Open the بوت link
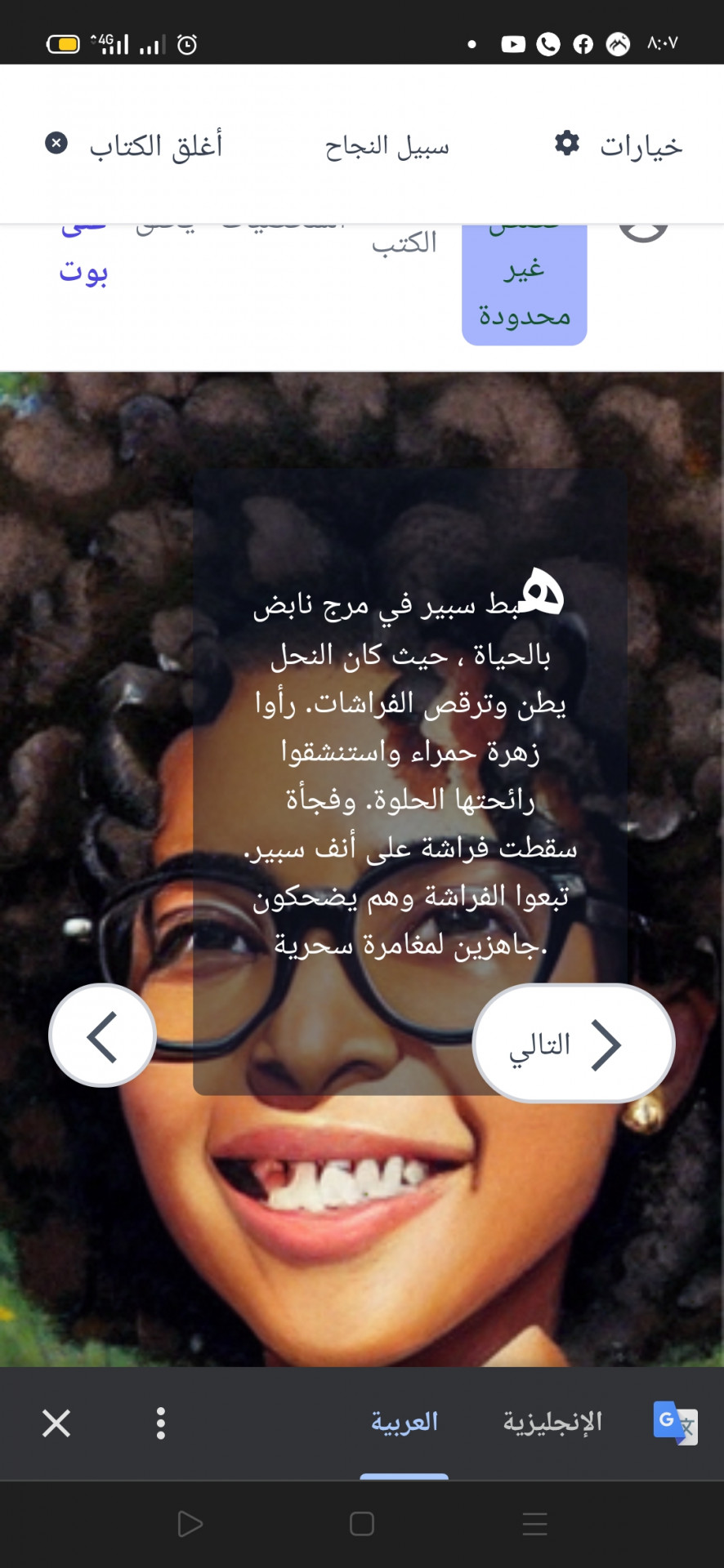Image resolution: width=724 pixels, height=1568 pixels. coord(83,271)
